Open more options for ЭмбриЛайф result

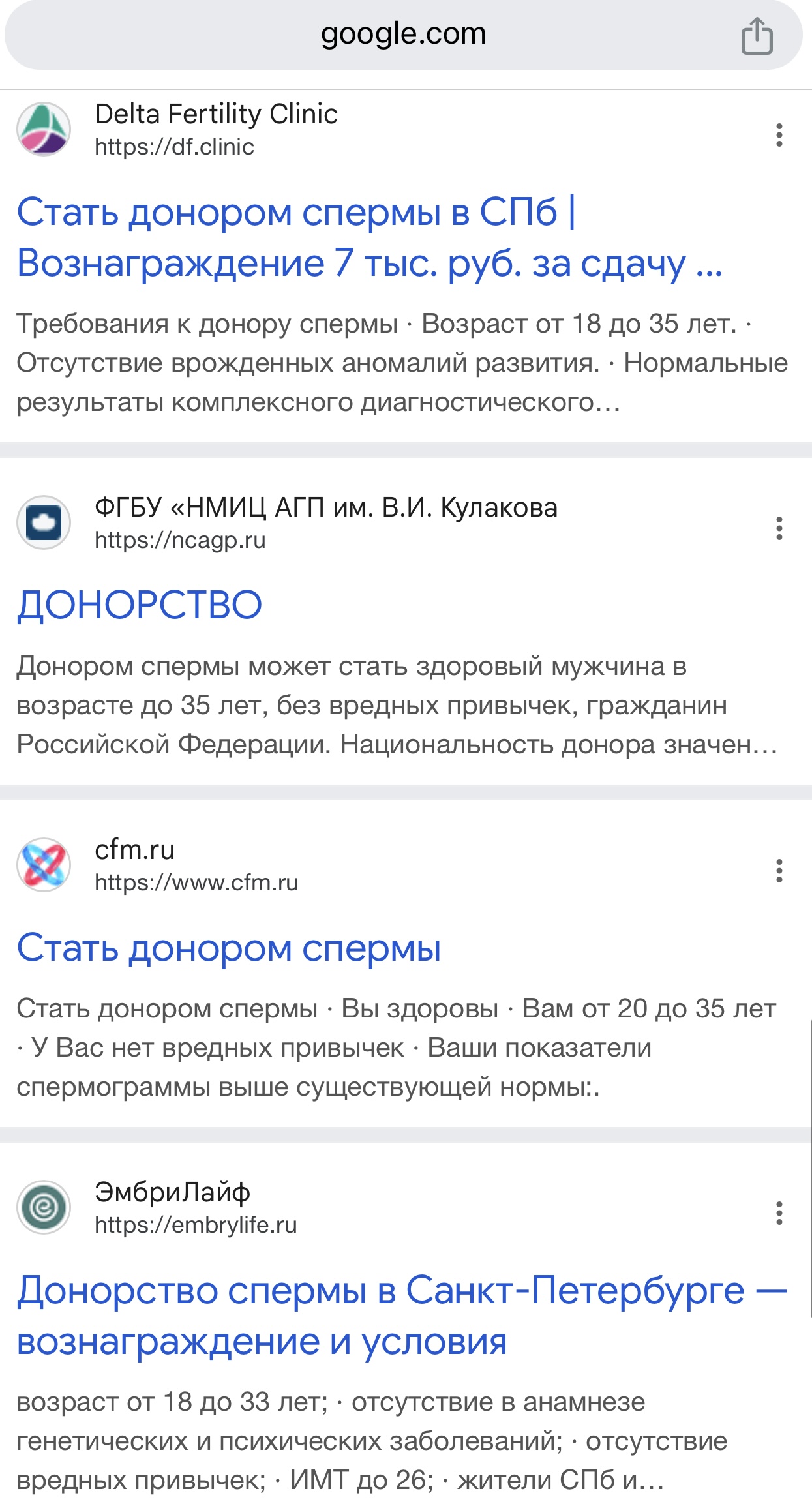click(x=779, y=1213)
